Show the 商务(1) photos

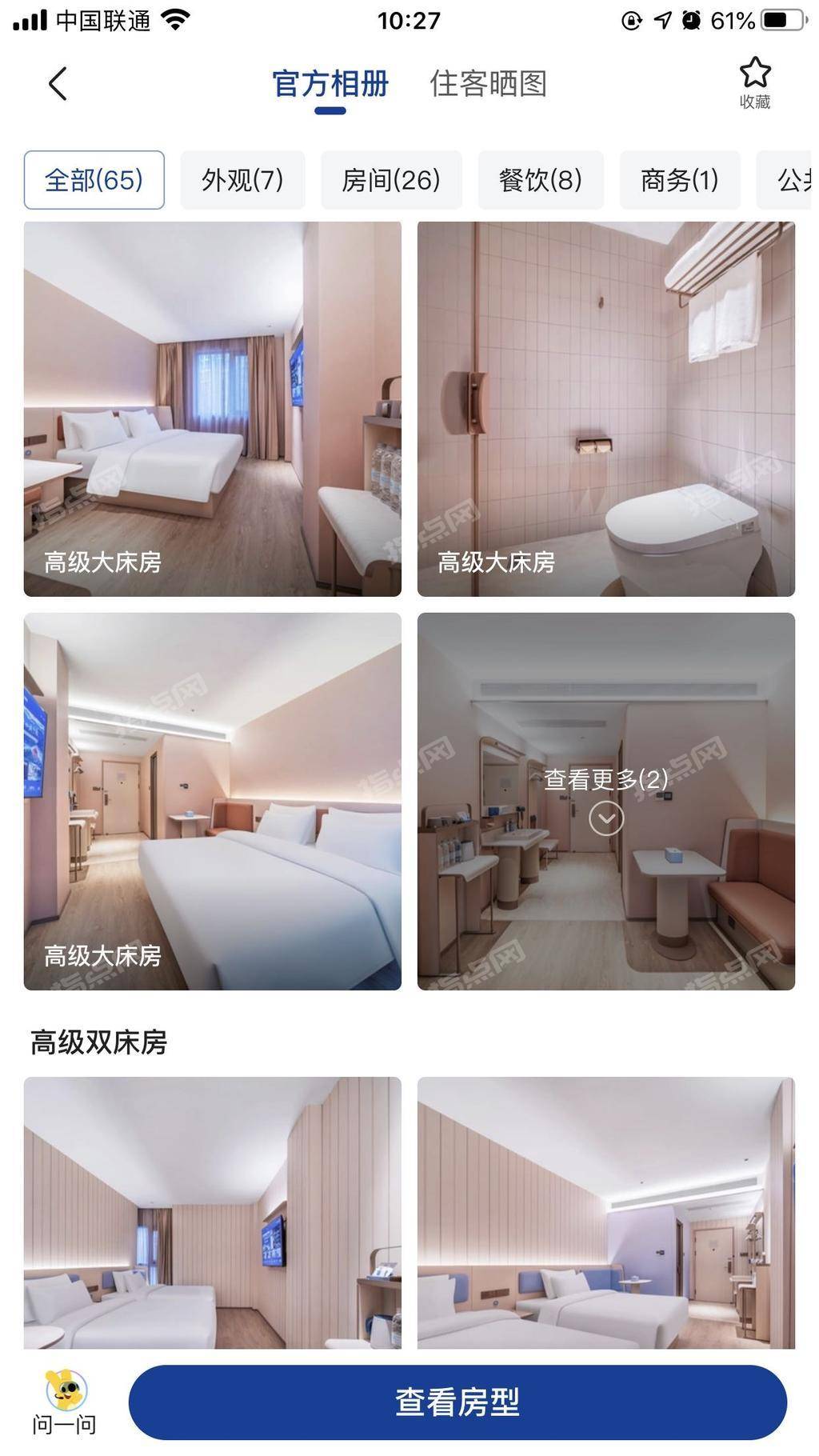680,180
